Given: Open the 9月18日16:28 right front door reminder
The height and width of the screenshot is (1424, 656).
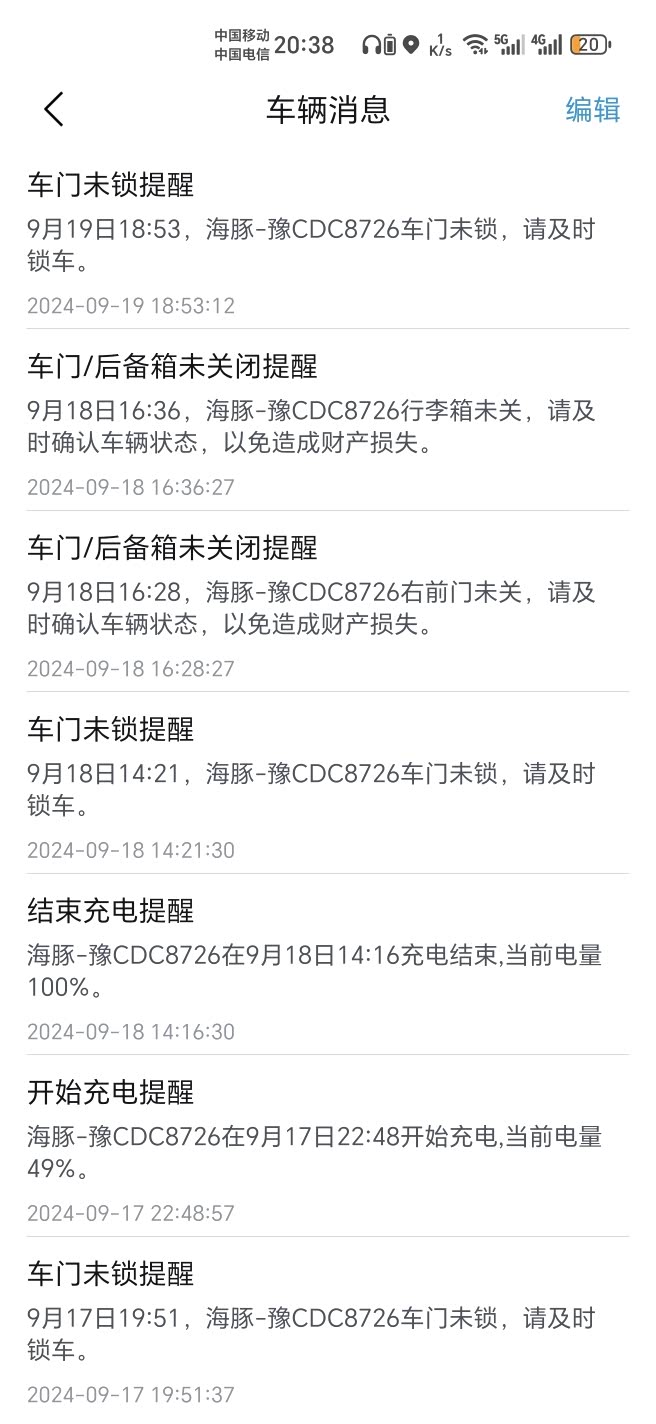Looking at the screenshot, I should coord(327,606).
